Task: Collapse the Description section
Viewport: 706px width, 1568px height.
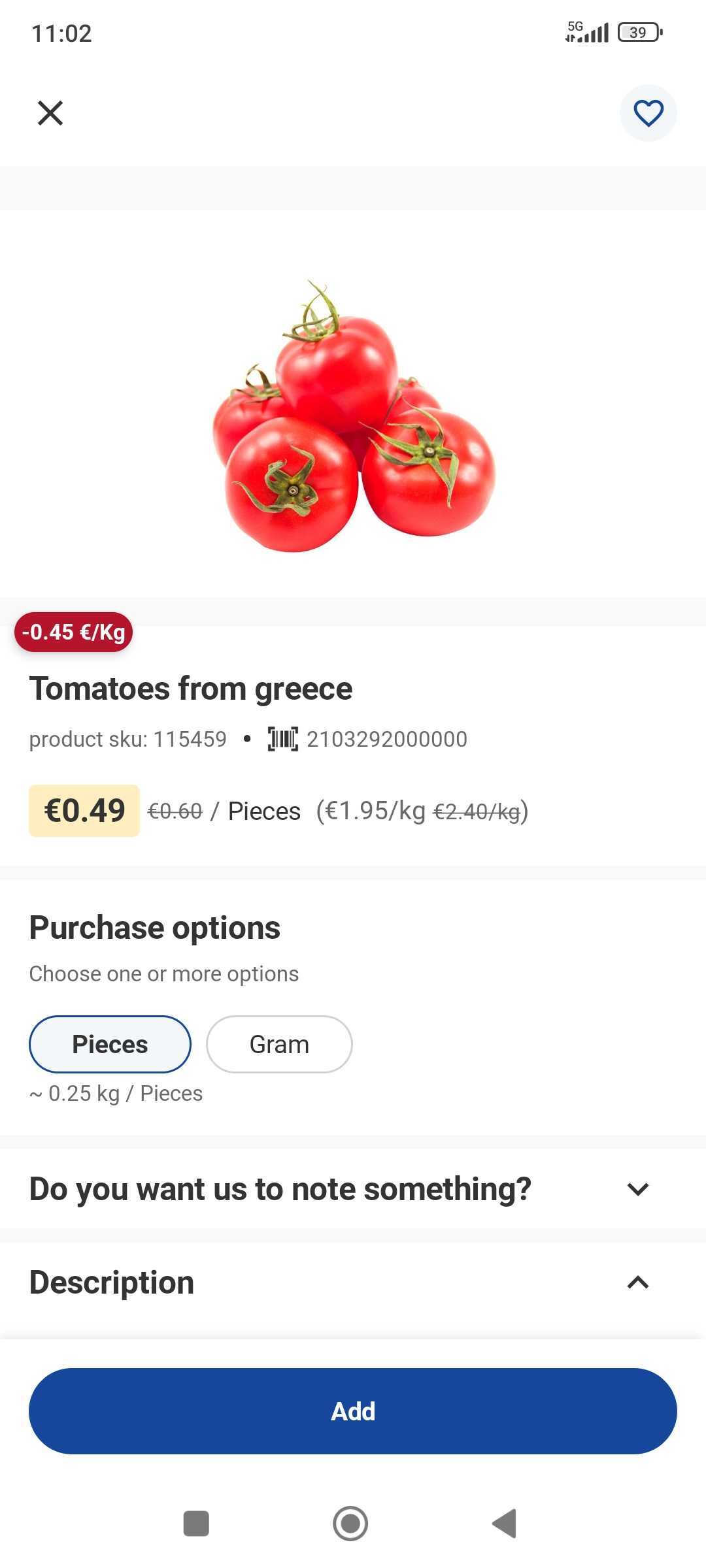Action: [637, 1282]
